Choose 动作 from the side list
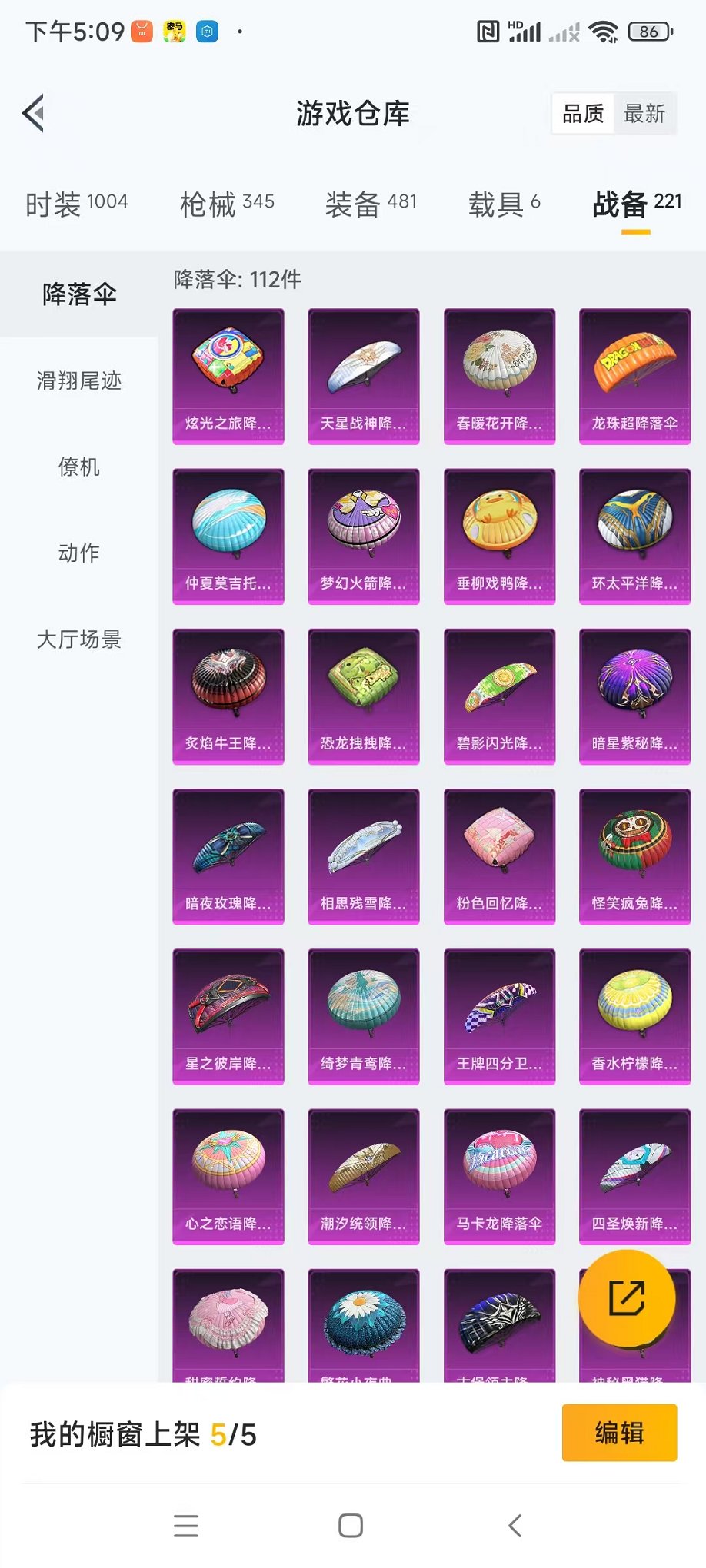Viewport: 706px width, 1568px height. pyautogui.click(x=78, y=553)
